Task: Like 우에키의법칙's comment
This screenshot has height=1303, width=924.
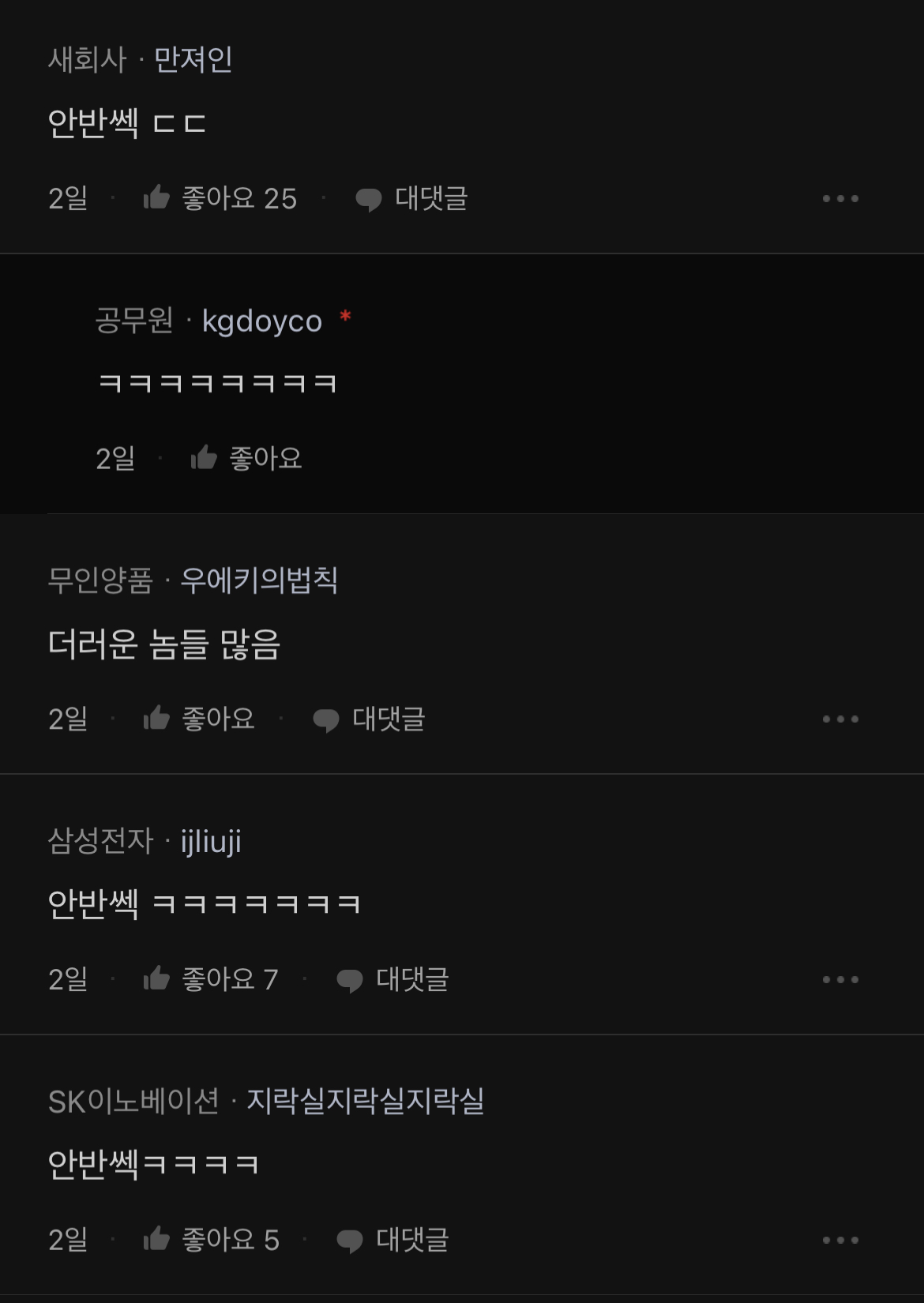Action: (x=199, y=719)
